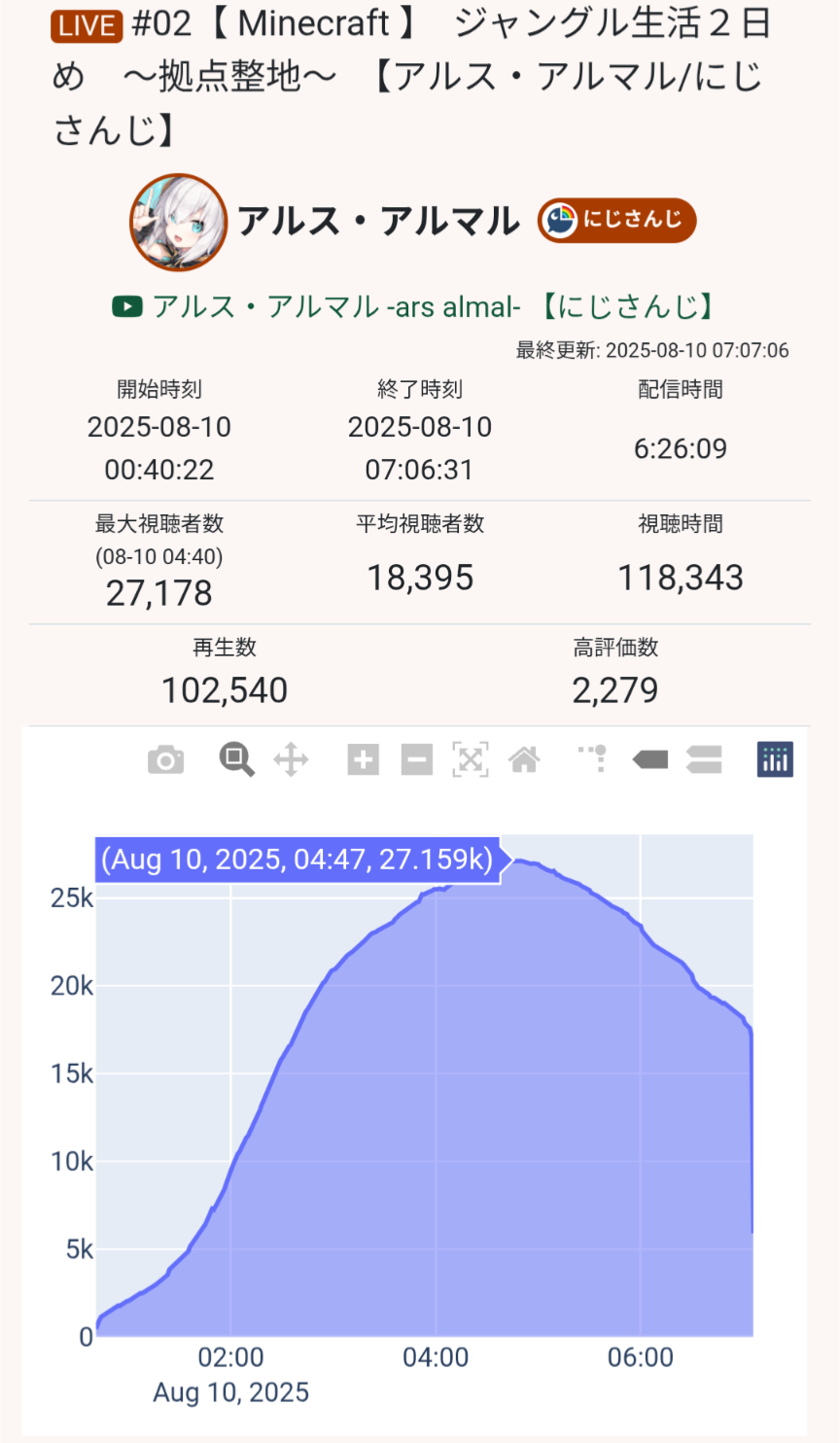Screen dimensions: 840x1443
Task: Open the Minecraft stream title link
Action: click(411, 76)
